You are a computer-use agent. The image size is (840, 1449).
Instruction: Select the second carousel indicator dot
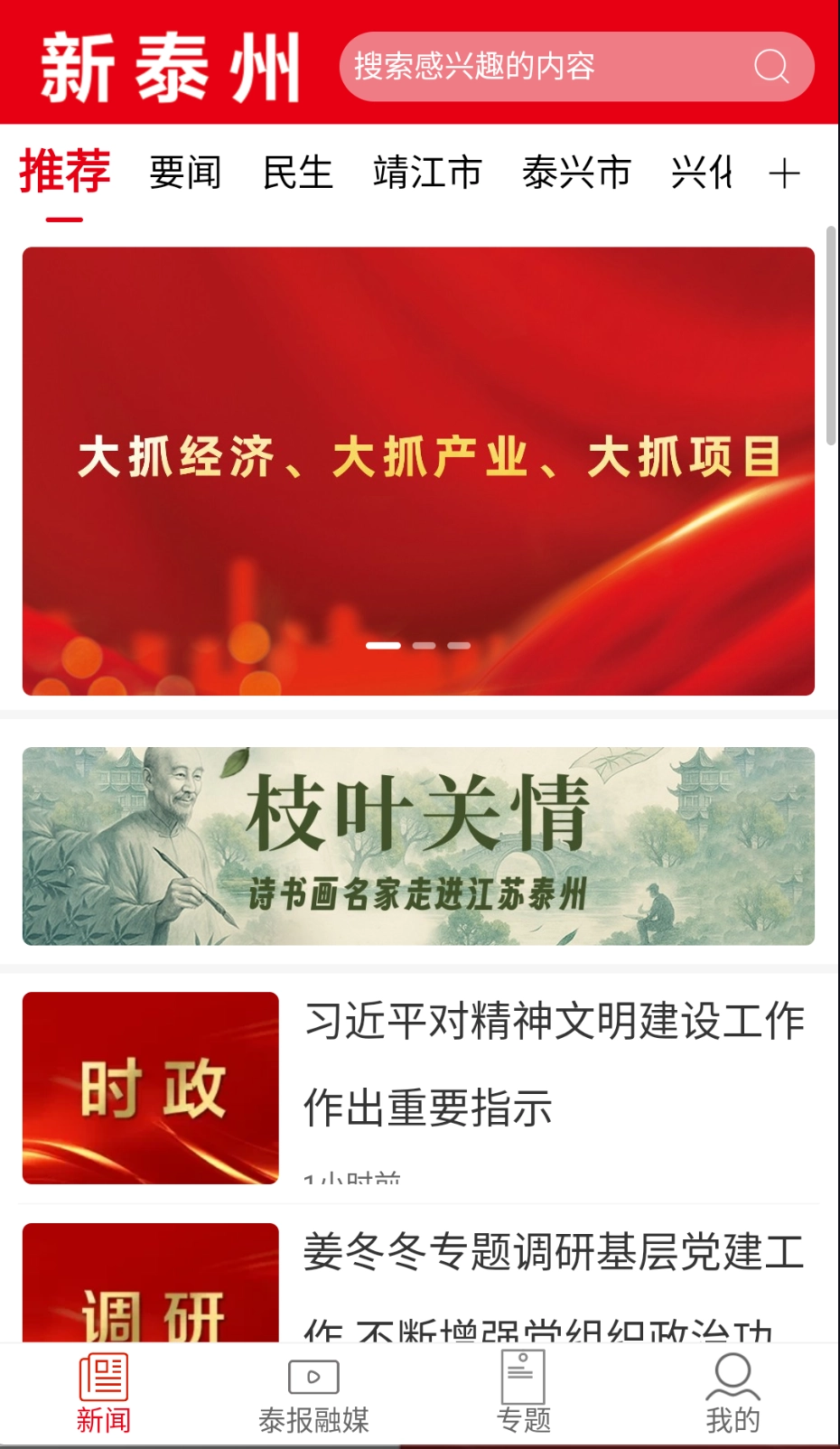pos(424,645)
